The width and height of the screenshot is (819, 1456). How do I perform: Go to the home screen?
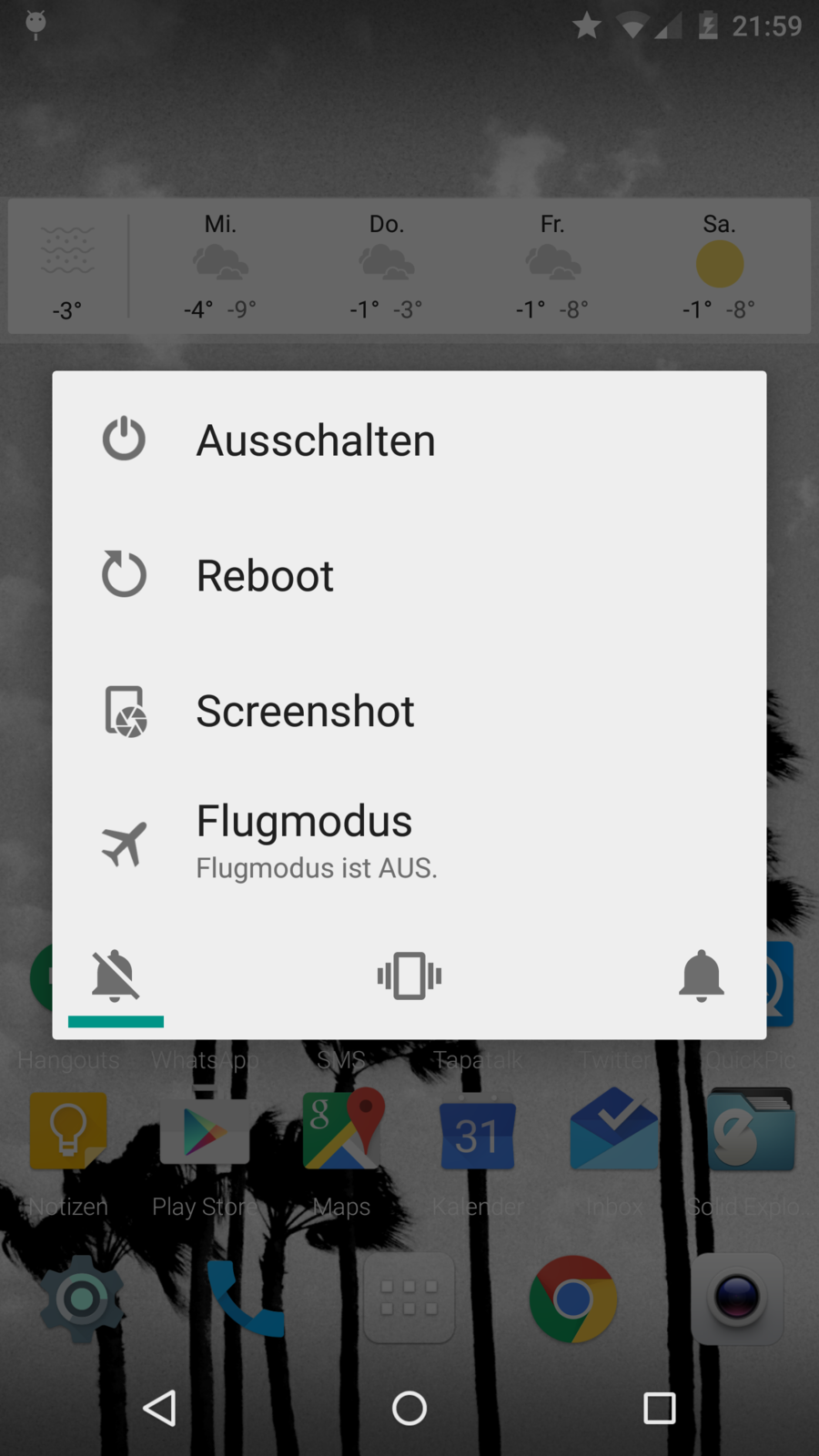pos(409,1408)
